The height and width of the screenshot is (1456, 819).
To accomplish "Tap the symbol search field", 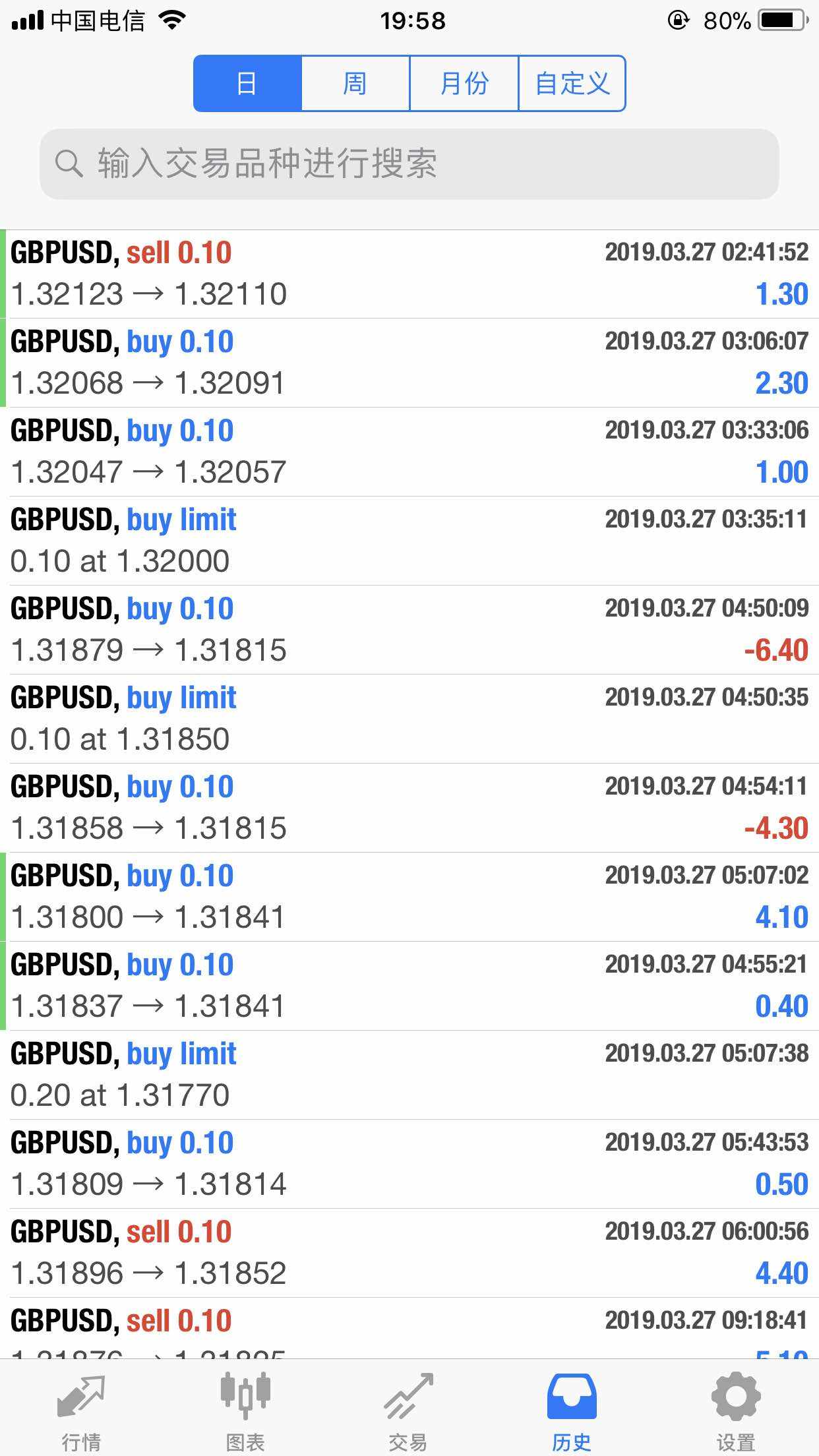I will (x=409, y=164).
